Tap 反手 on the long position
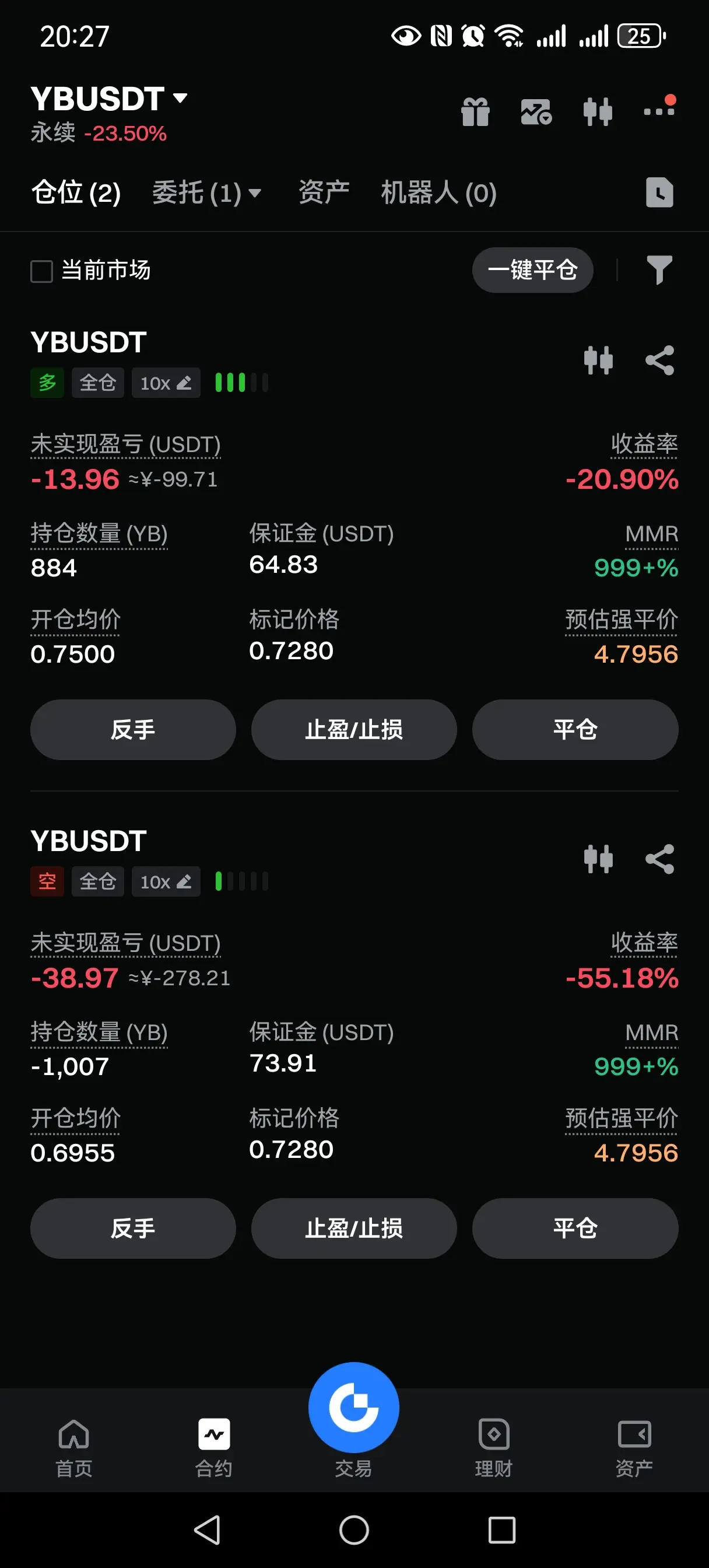 (133, 729)
